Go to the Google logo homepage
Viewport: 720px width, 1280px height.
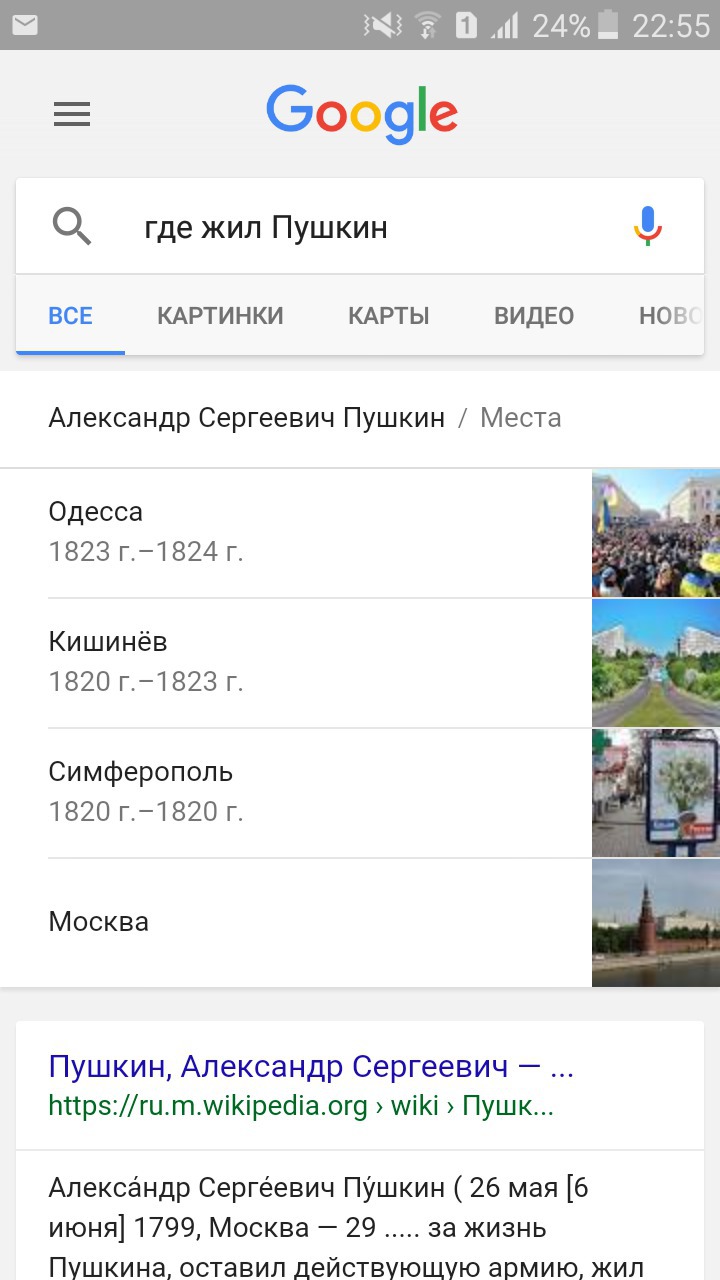coord(362,114)
